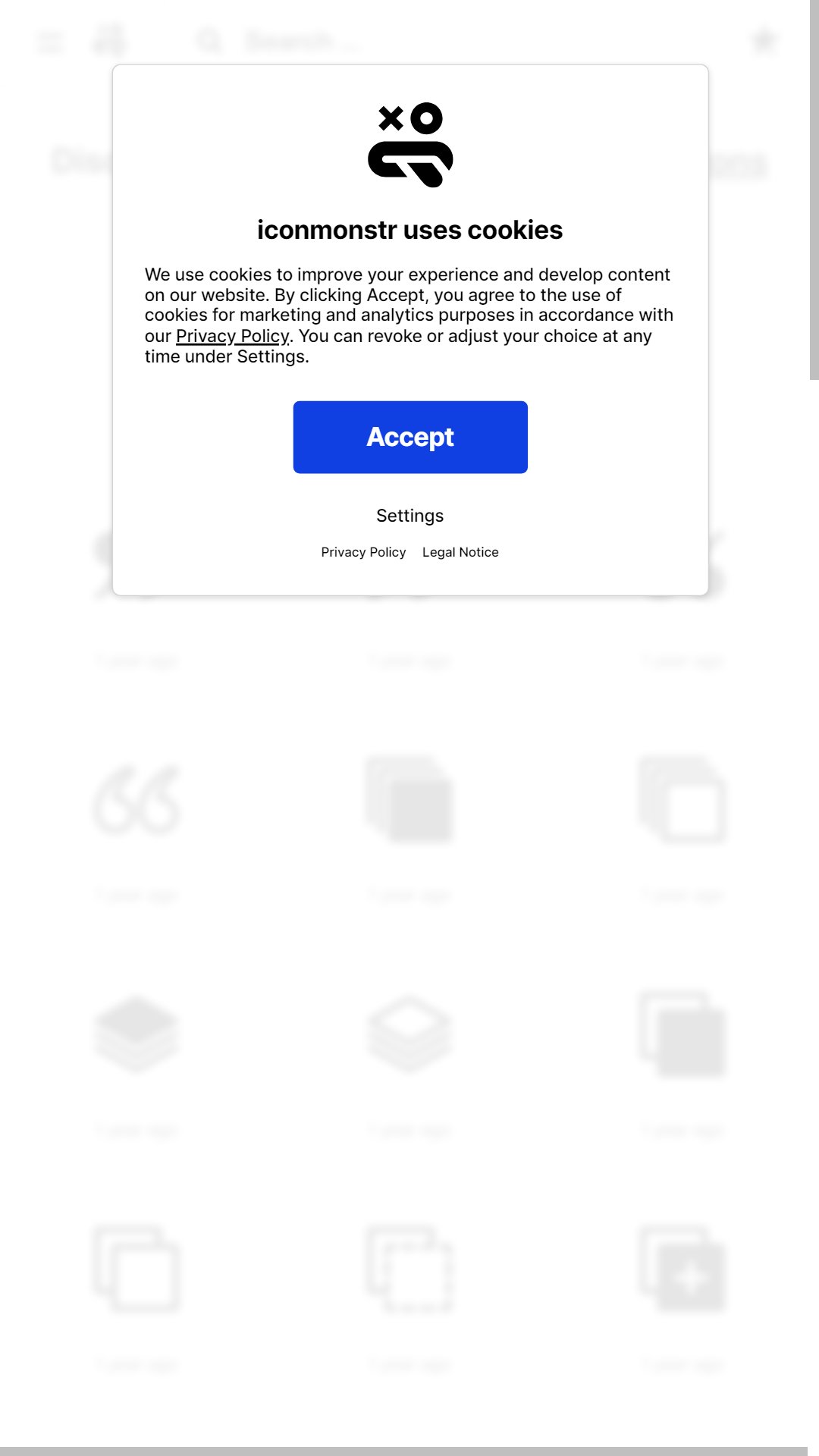Image resolution: width=819 pixels, height=1456 pixels.
Task: Open the Legal Notice link
Action: (x=460, y=552)
